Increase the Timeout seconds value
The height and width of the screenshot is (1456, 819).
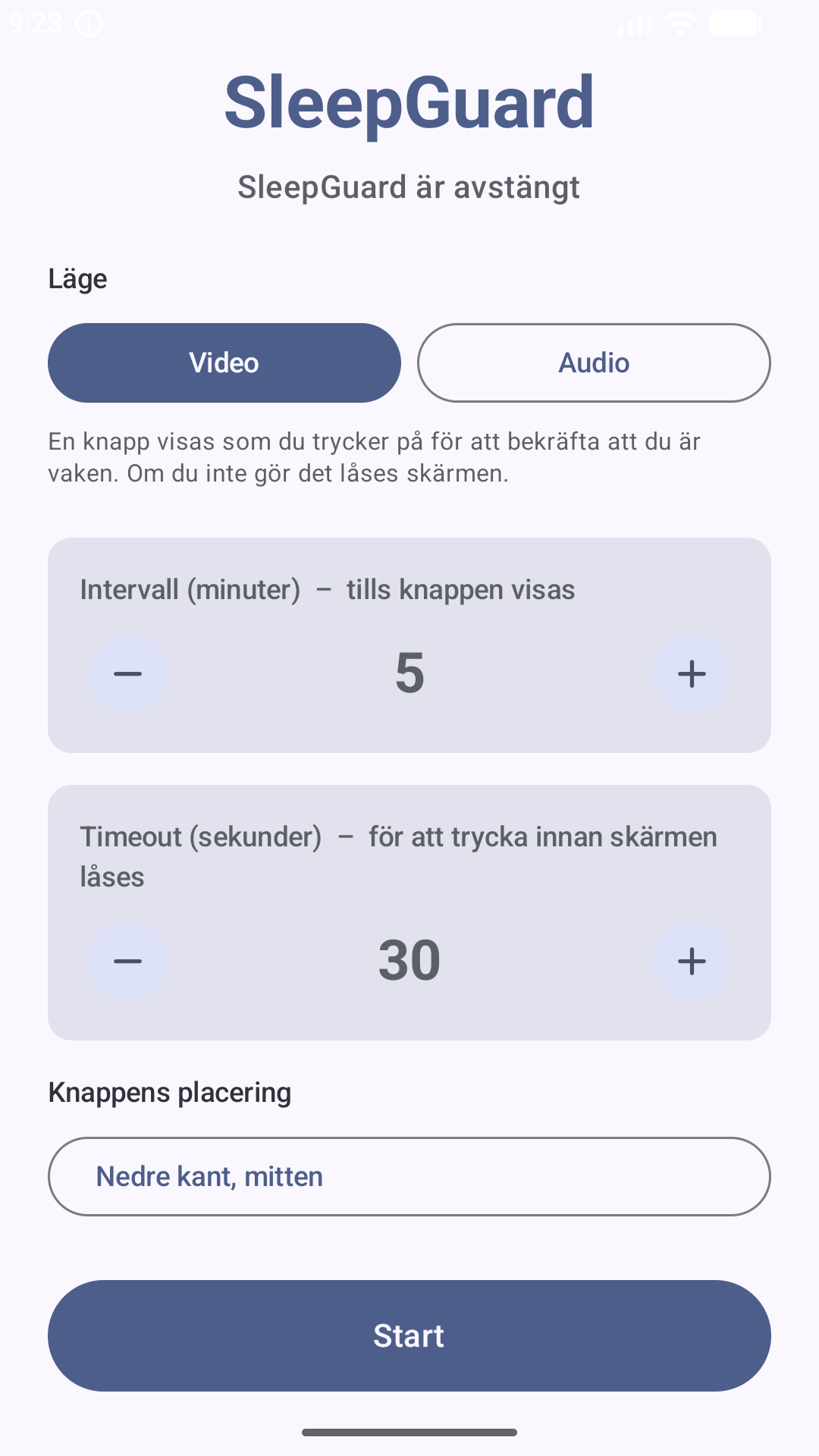pyautogui.click(x=692, y=961)
